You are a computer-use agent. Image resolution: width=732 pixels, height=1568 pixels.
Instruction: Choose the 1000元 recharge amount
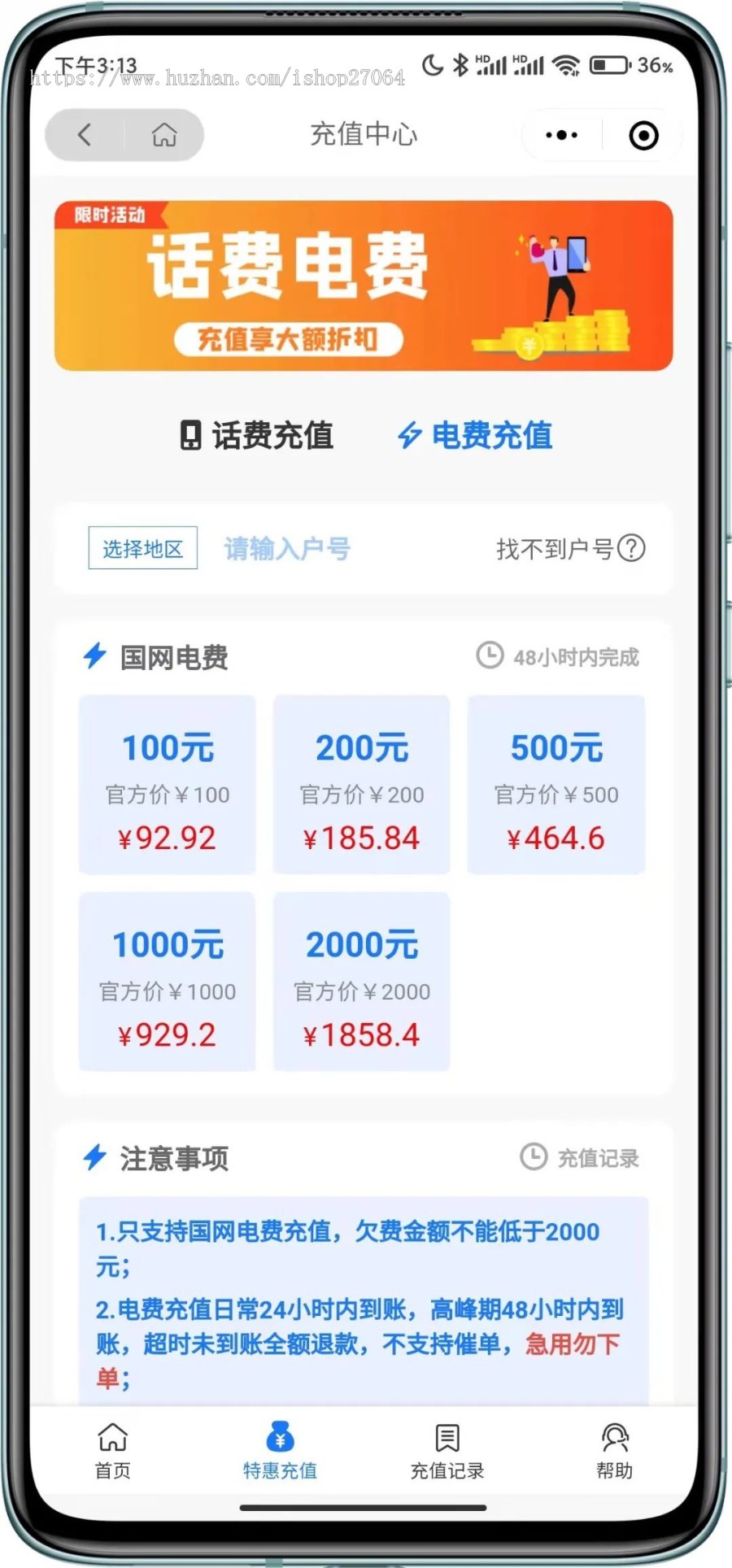(x=168, y=982)
